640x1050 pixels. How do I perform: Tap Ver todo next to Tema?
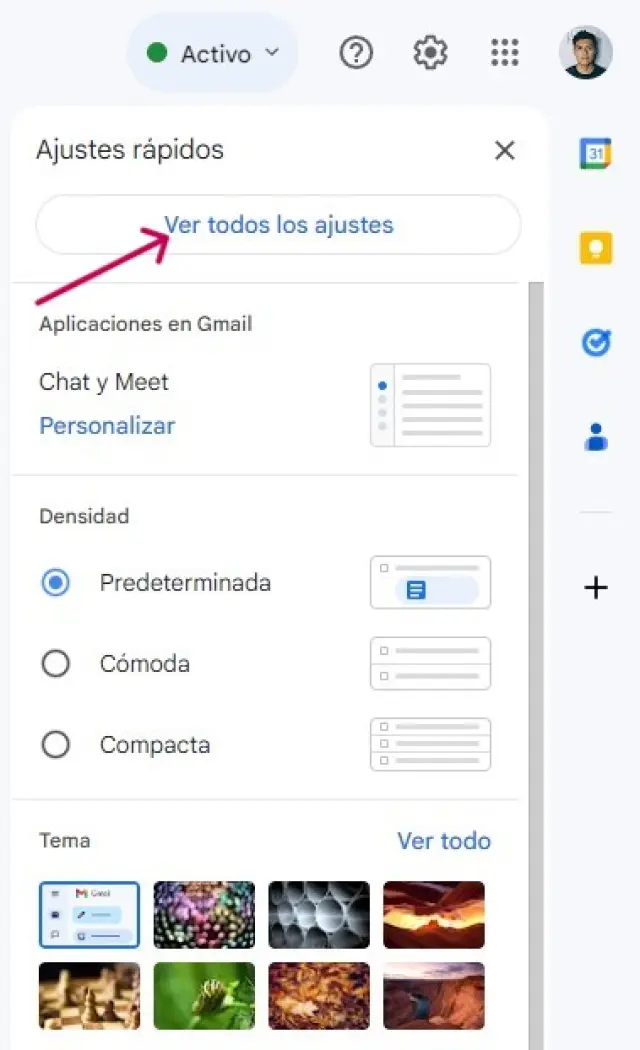tap(444, 841)
